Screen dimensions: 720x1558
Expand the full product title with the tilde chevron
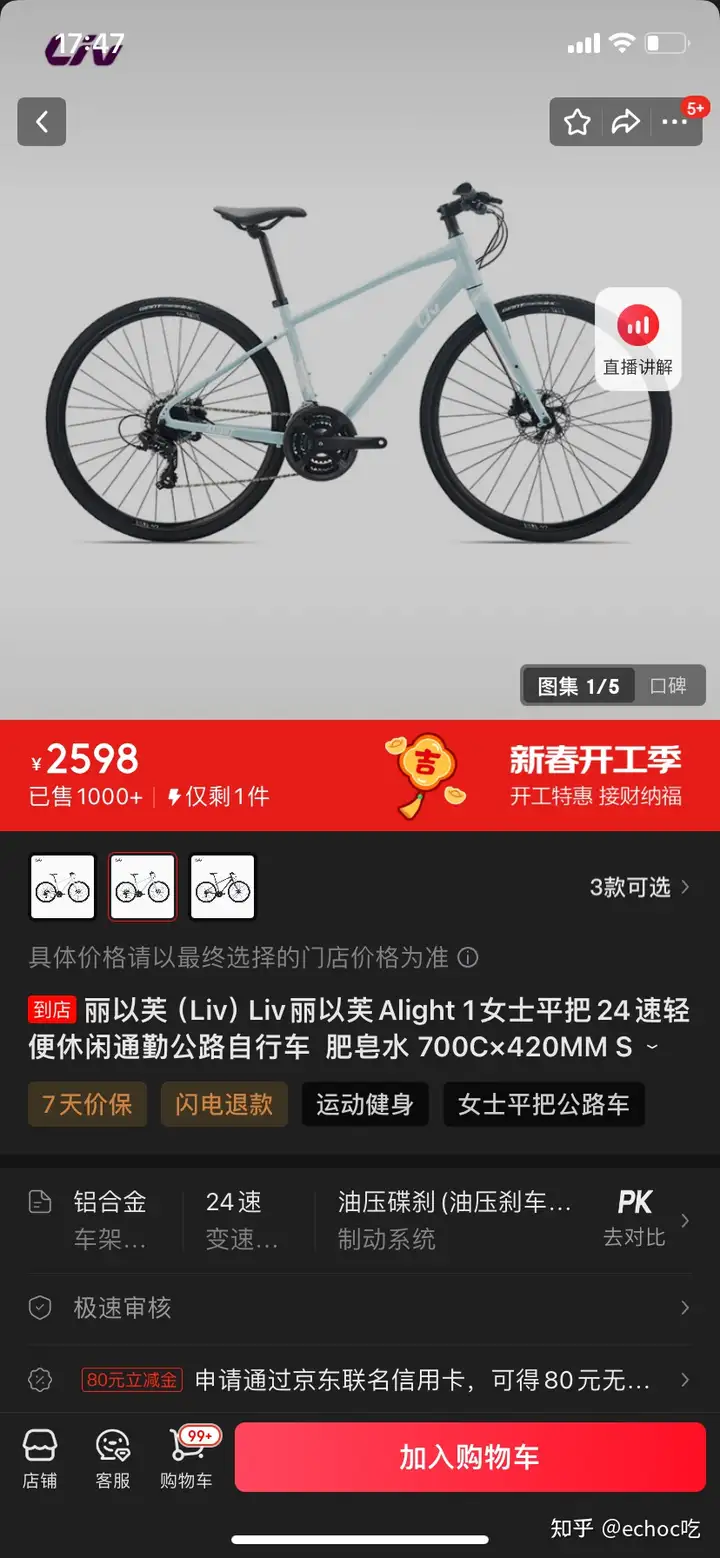[x=650, y=1047]
